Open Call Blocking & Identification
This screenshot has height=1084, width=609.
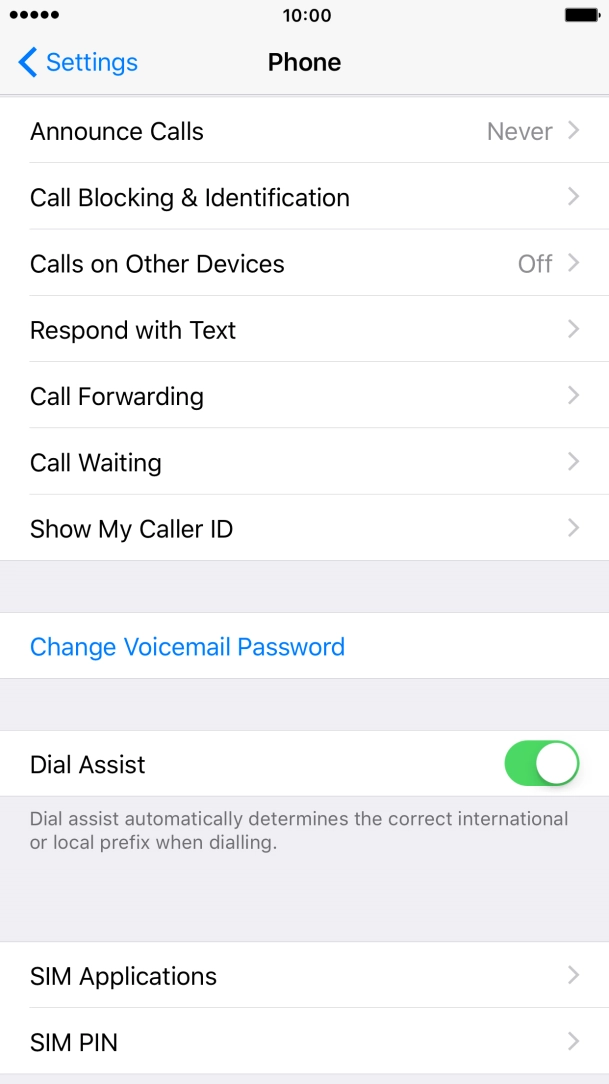coord(304,197)
